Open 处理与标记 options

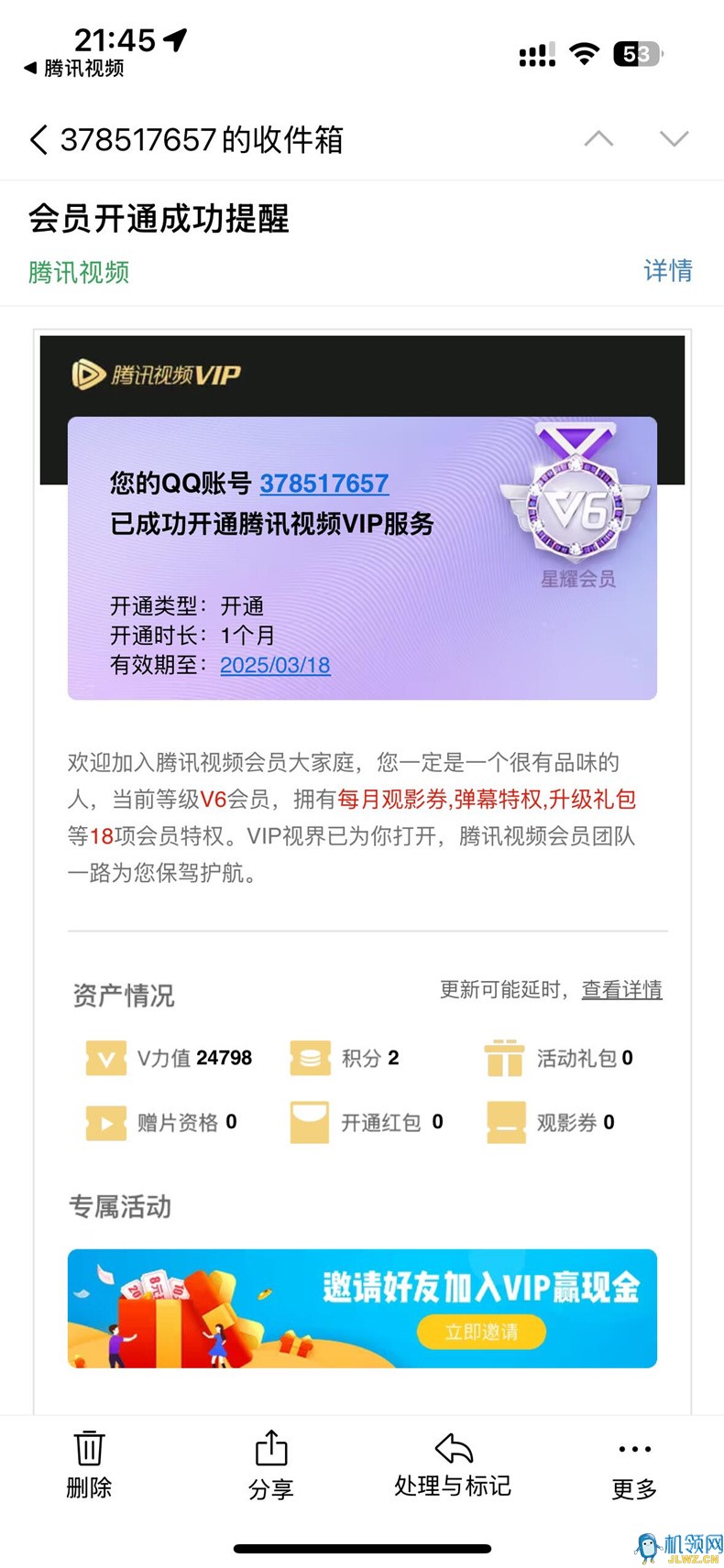pyautogui.click(x=453, y=1464)
